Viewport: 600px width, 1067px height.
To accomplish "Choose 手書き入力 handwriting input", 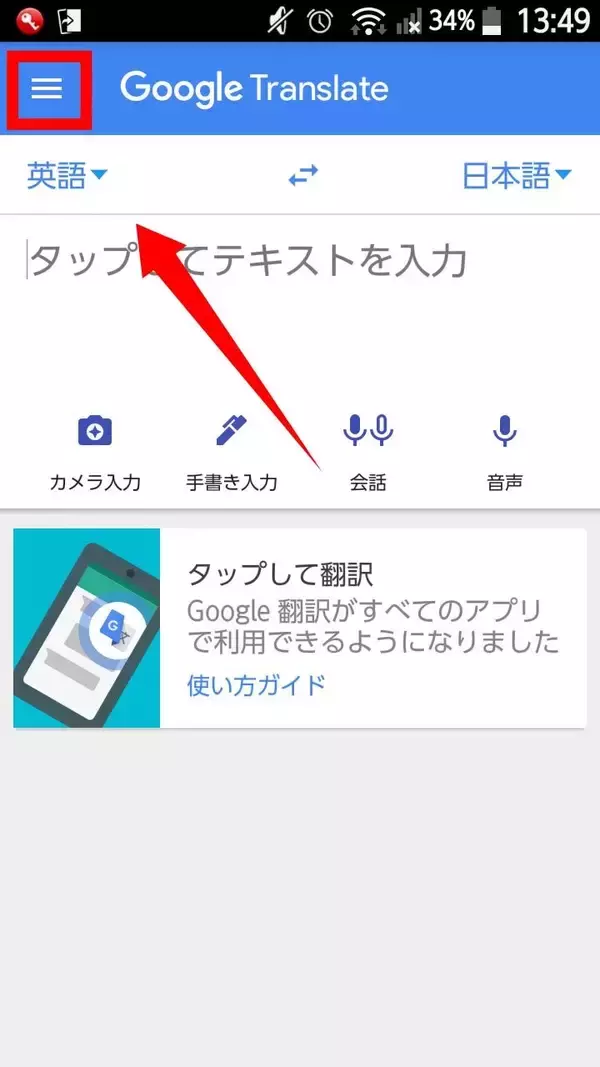I will tap(231, 452).
